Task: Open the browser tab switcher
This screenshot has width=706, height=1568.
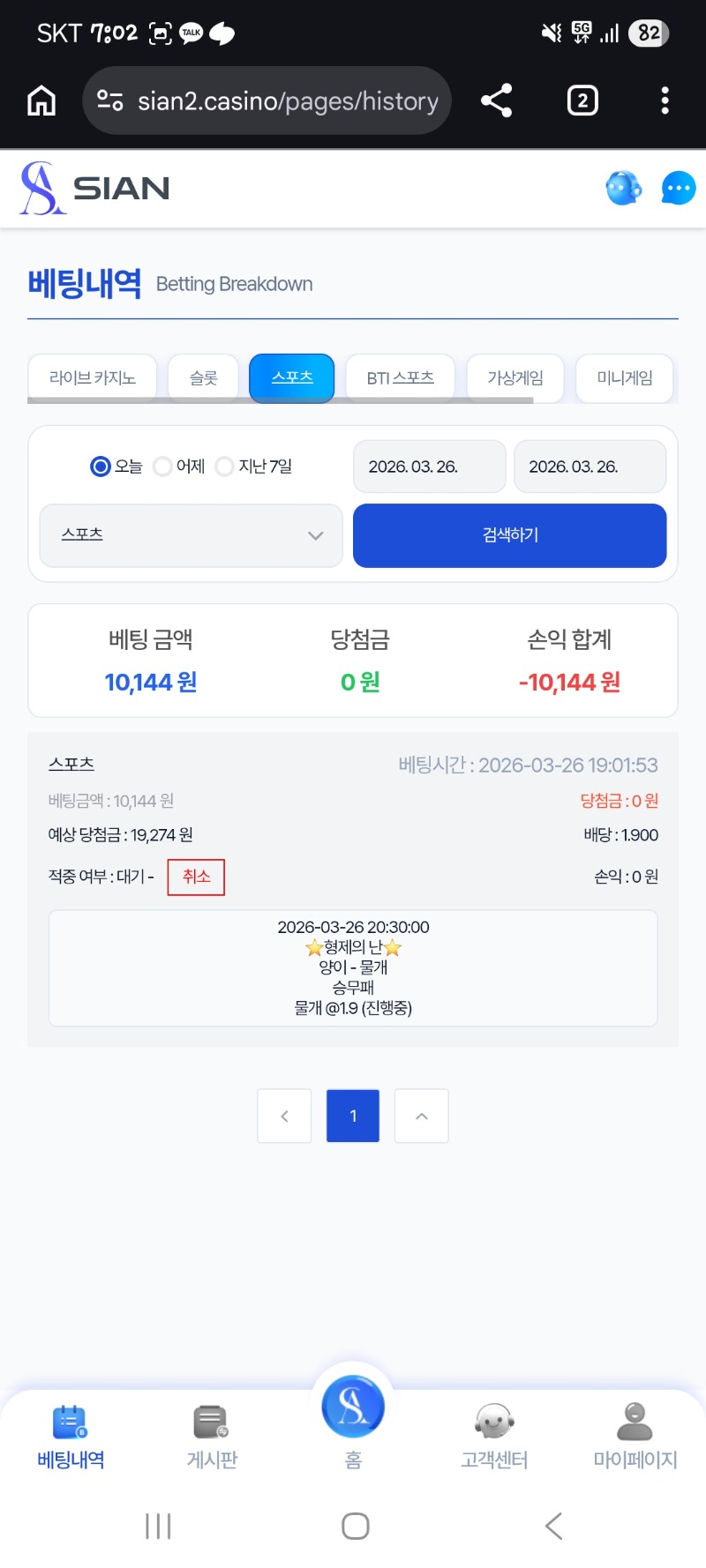Action: [x=582, y=101]
